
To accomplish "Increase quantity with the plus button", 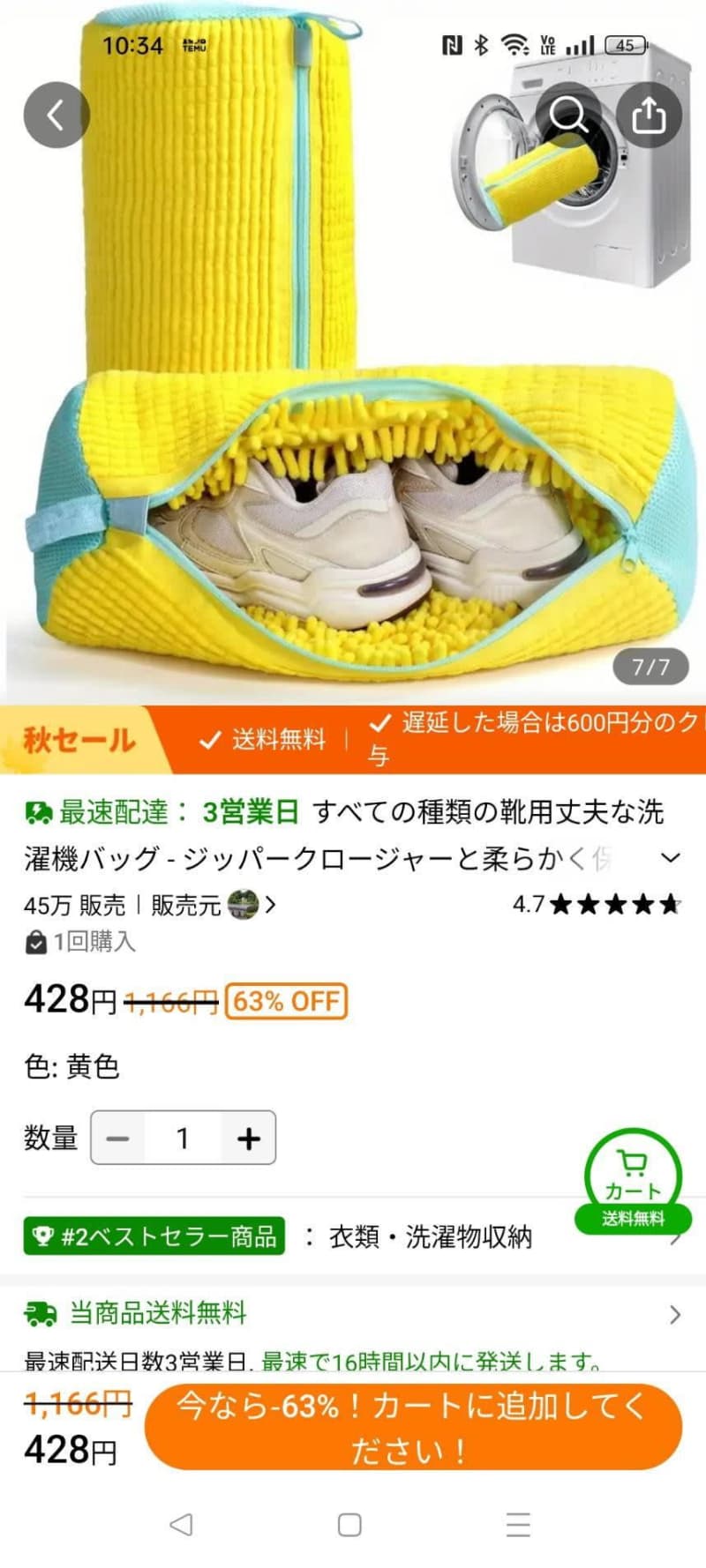I will (248, 1139).
